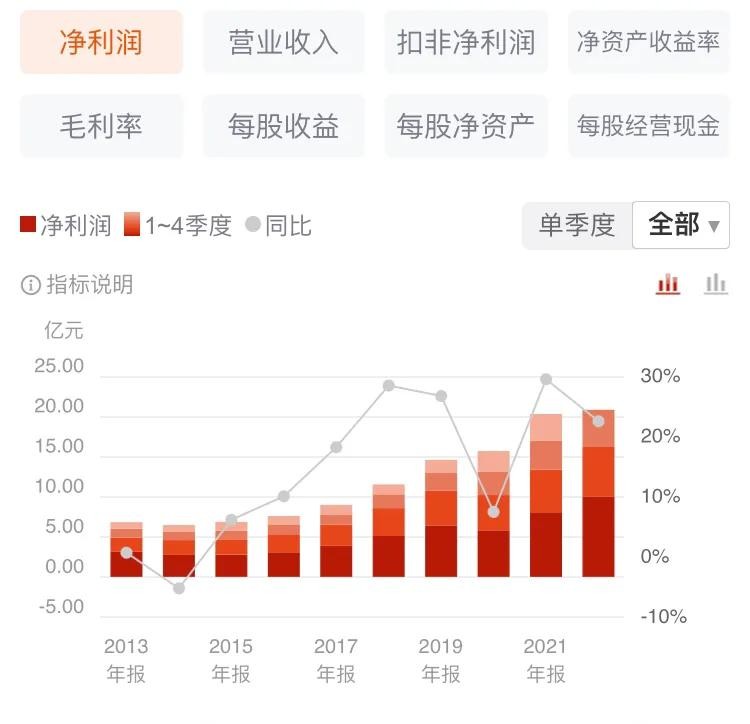Open the 指标说明 info link
This screenshot has width=750, height=724.
tap(78, 285)
